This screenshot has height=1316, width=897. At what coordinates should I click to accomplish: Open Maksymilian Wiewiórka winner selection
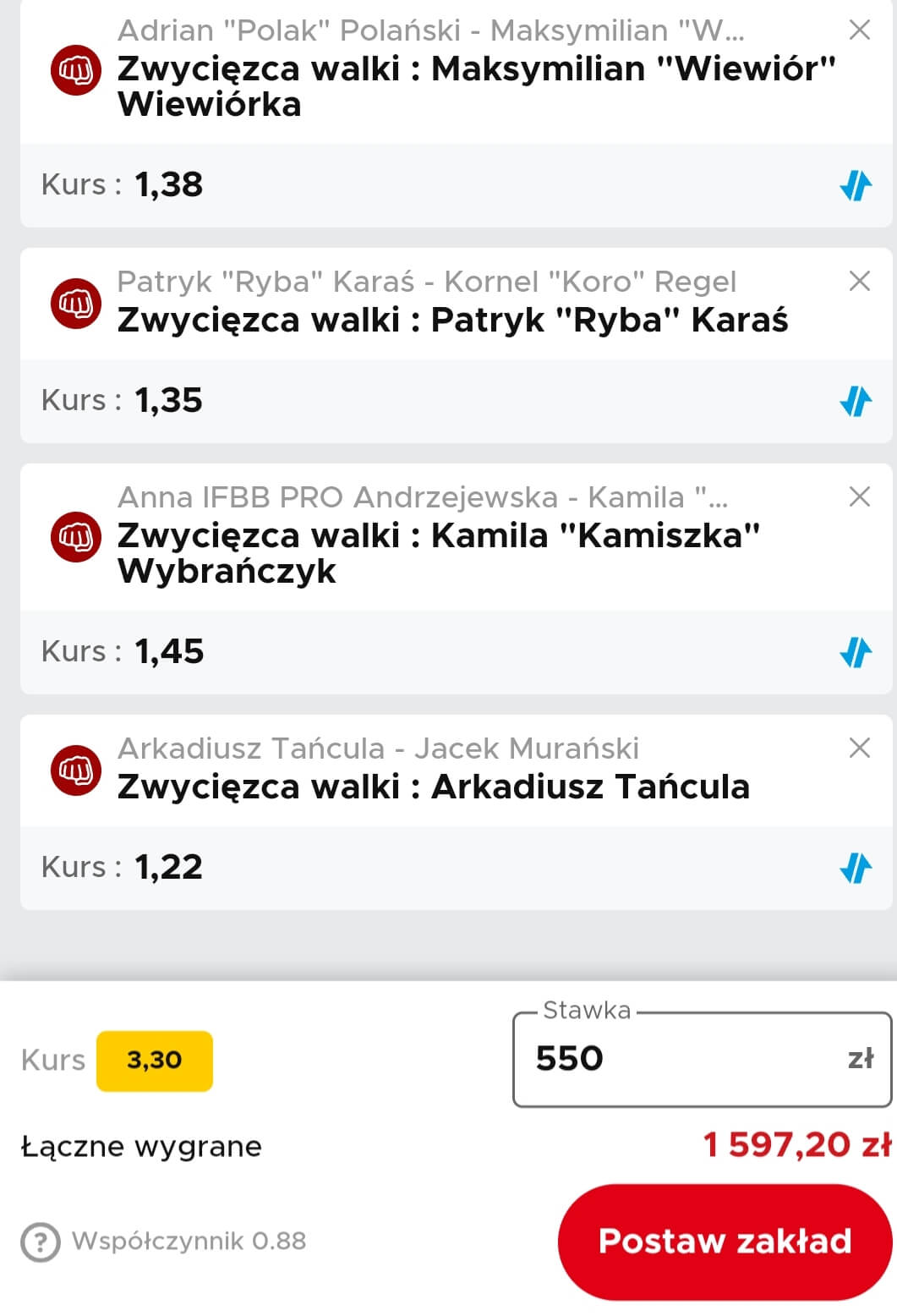(475, 85)
